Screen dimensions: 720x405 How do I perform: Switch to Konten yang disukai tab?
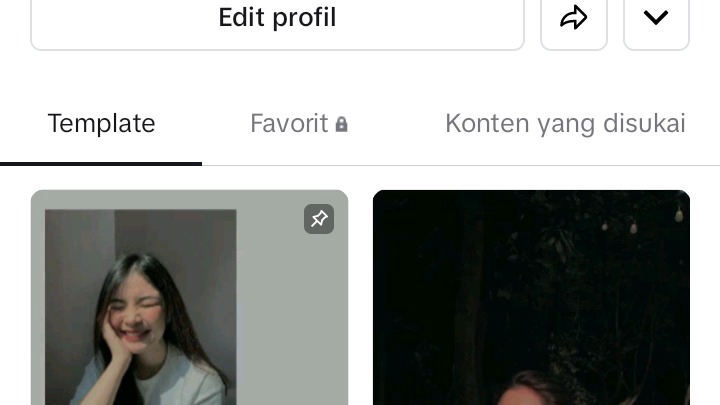point(565,124)
